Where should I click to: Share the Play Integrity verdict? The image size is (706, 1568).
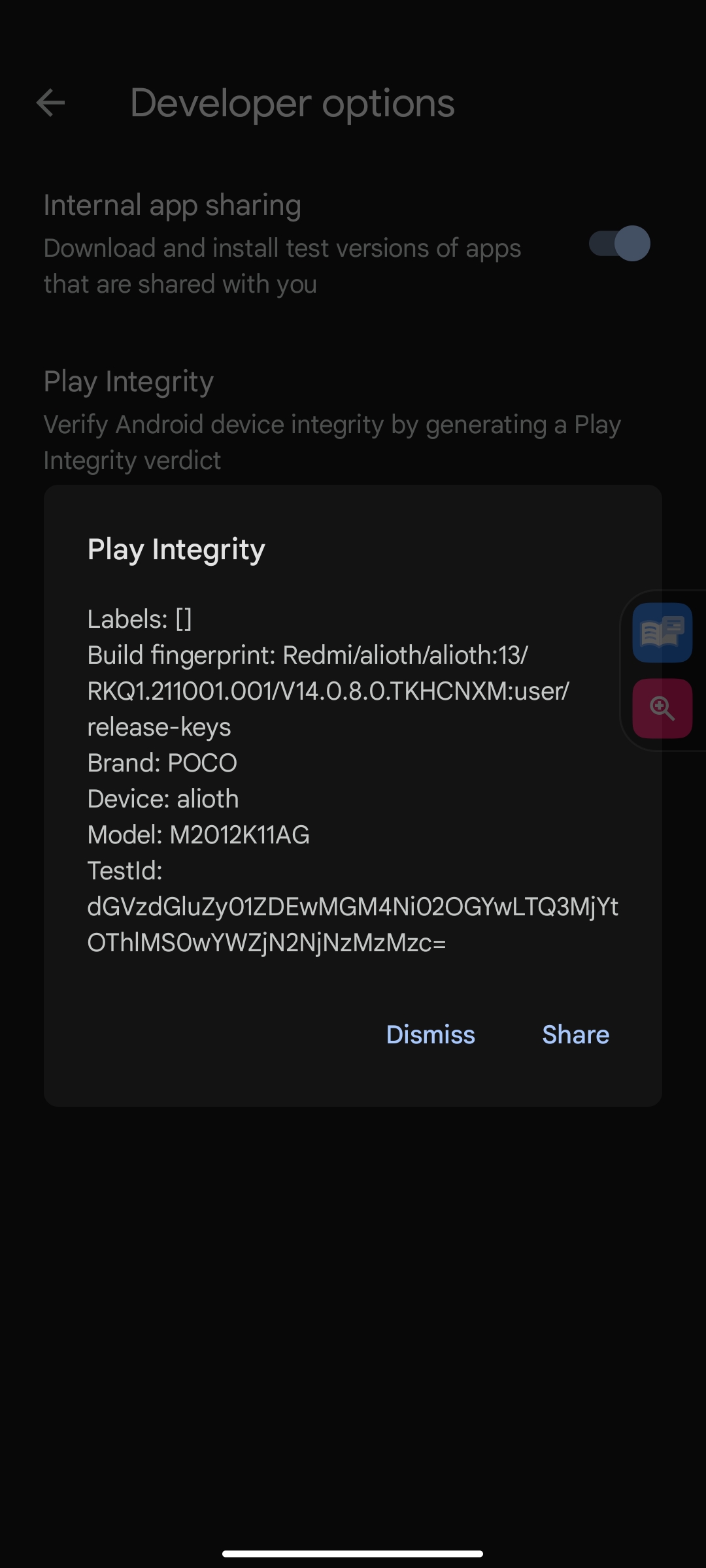[575, 1034]
